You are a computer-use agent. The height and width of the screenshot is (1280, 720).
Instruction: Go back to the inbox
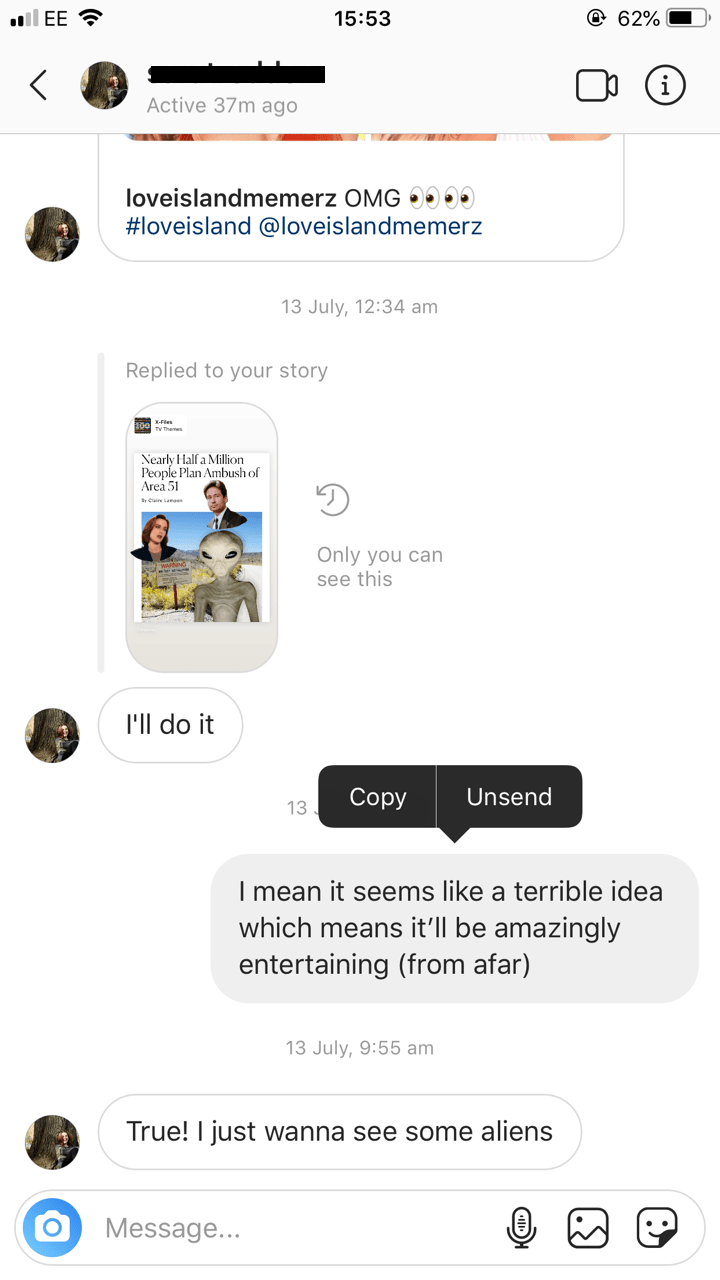click(38, 86)
